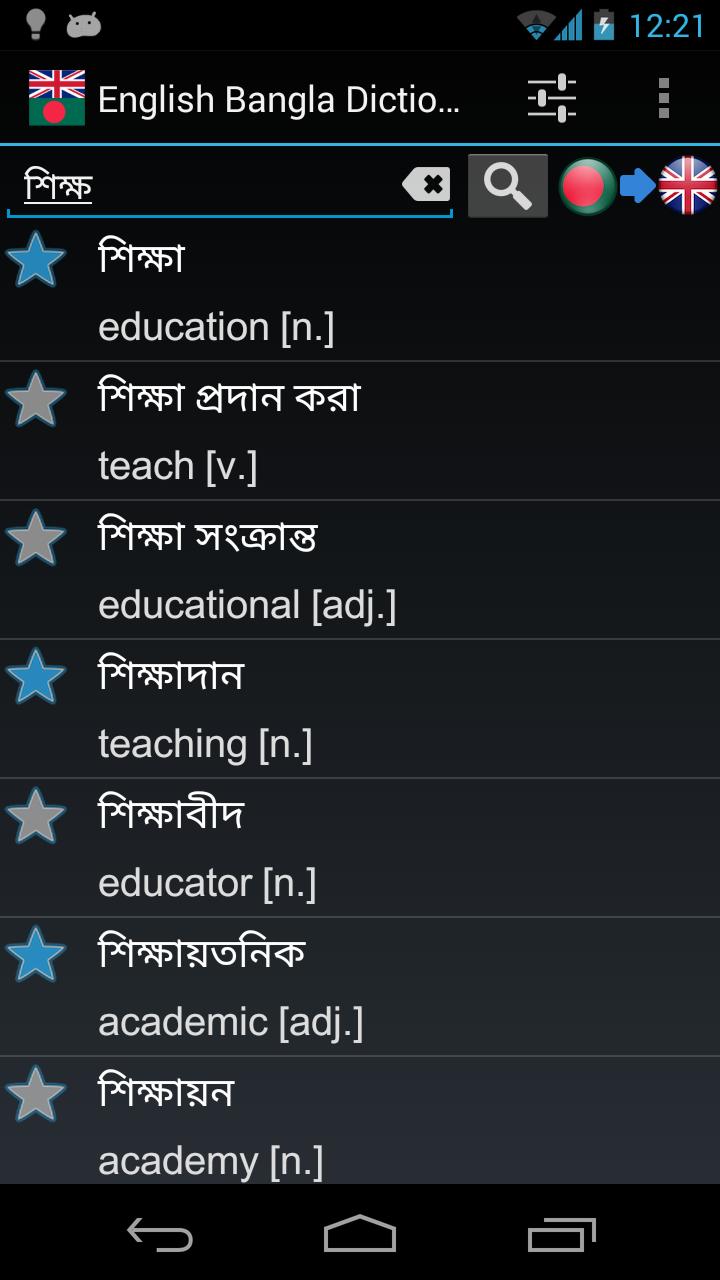Select the teaching [n.] list item
The height and width of the screenshot is (1280, 720).
pyautogui.click(x=300, y=707)
